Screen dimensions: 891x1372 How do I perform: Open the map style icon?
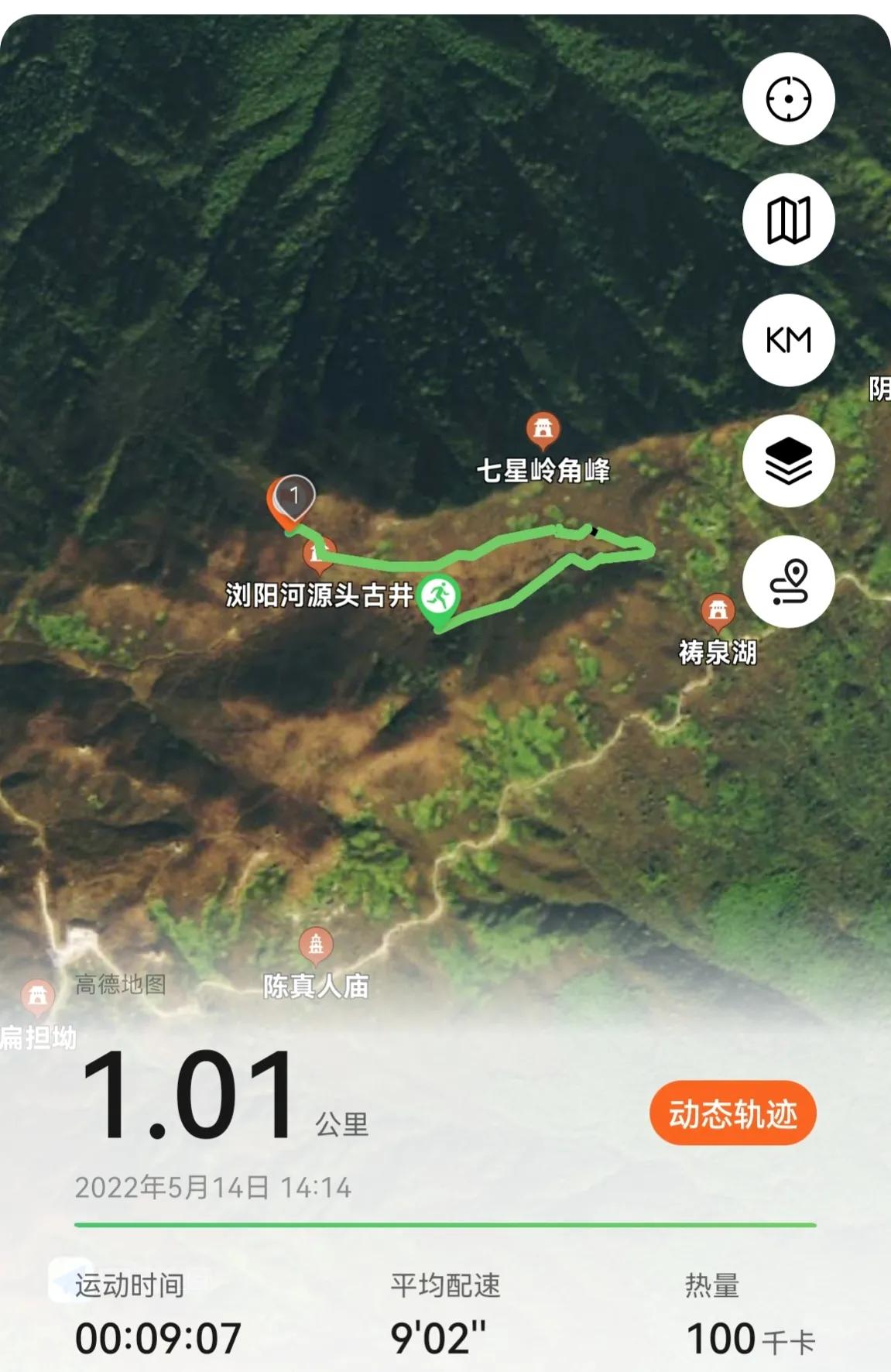787,220
